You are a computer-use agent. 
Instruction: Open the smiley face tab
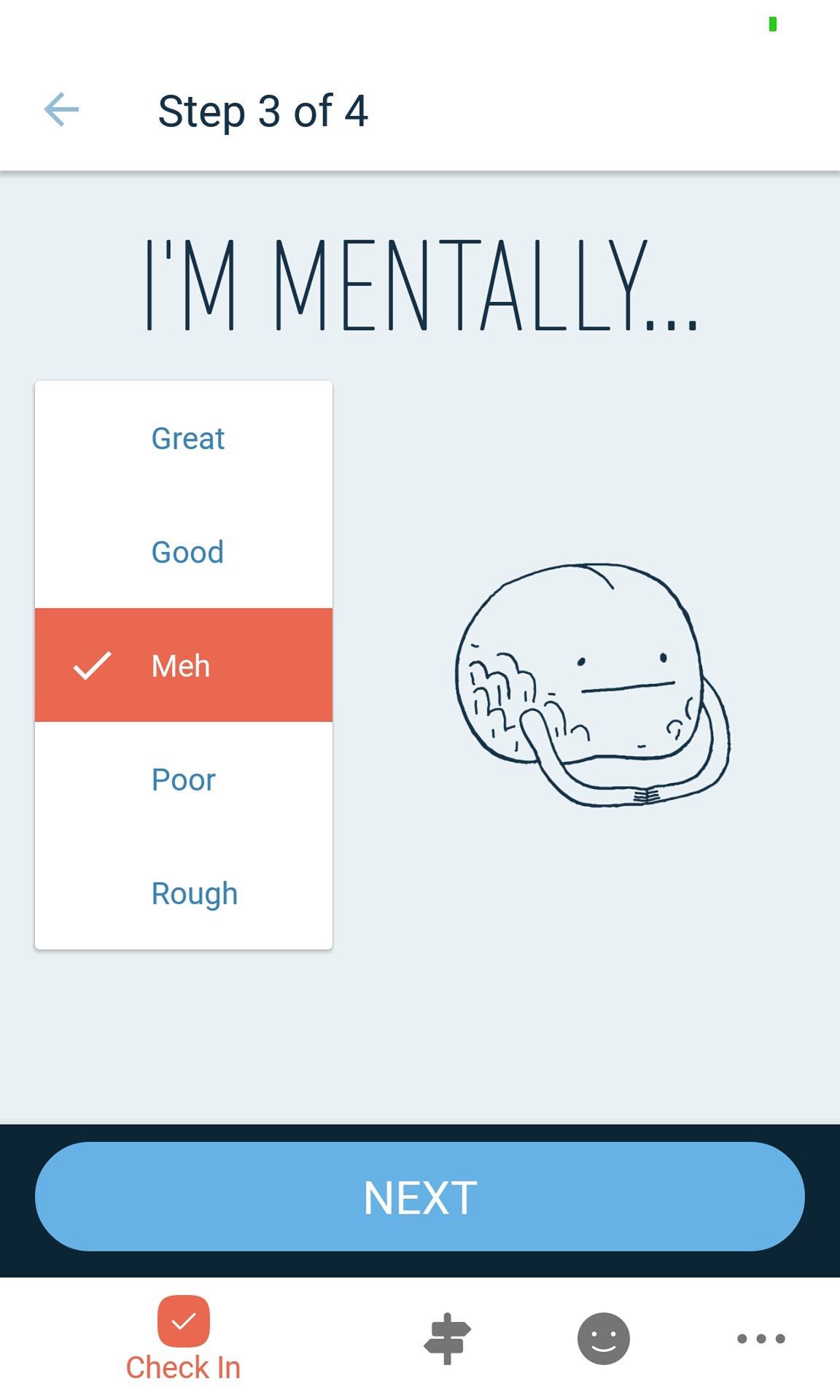click(604, 1339)
